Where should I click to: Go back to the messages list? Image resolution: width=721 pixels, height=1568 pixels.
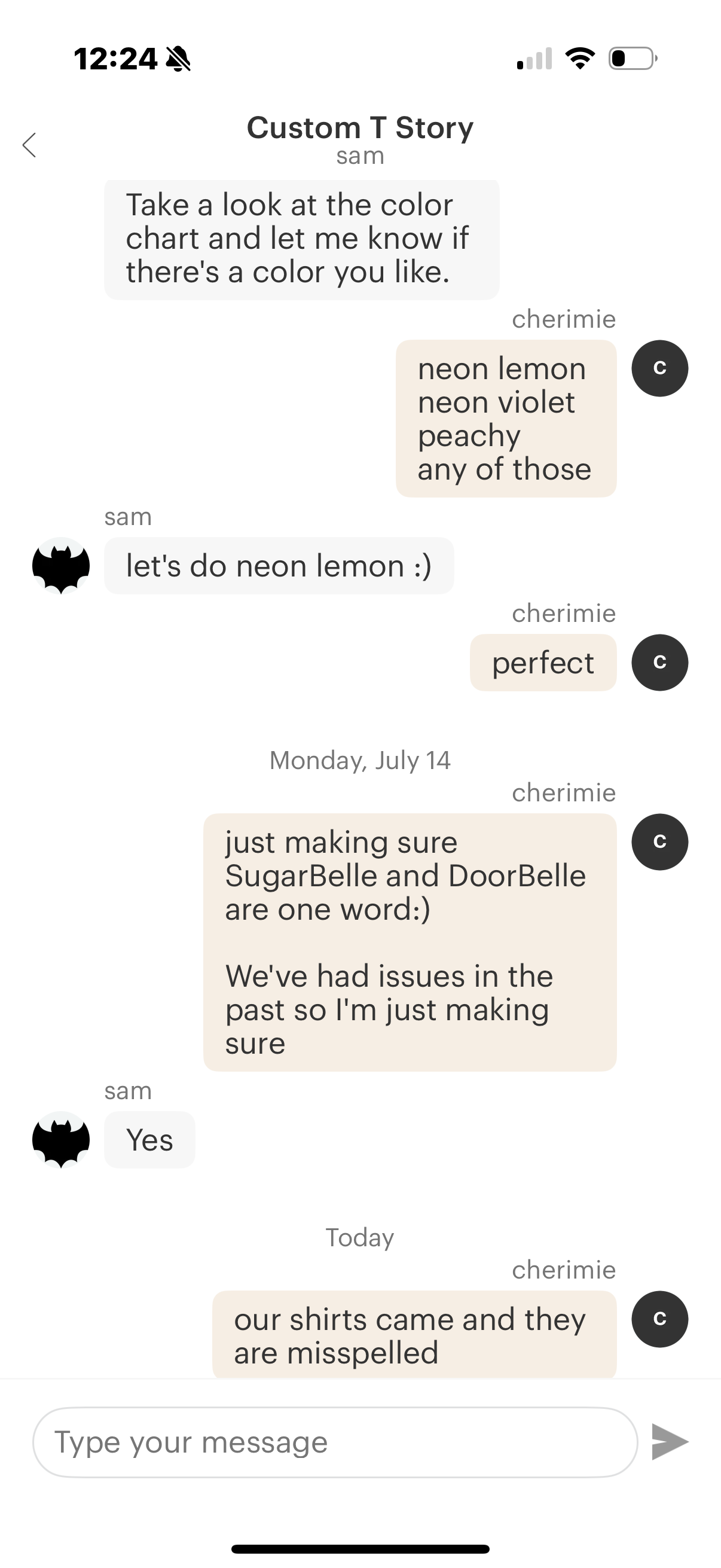pyautogui.click(x=29, y=145)
